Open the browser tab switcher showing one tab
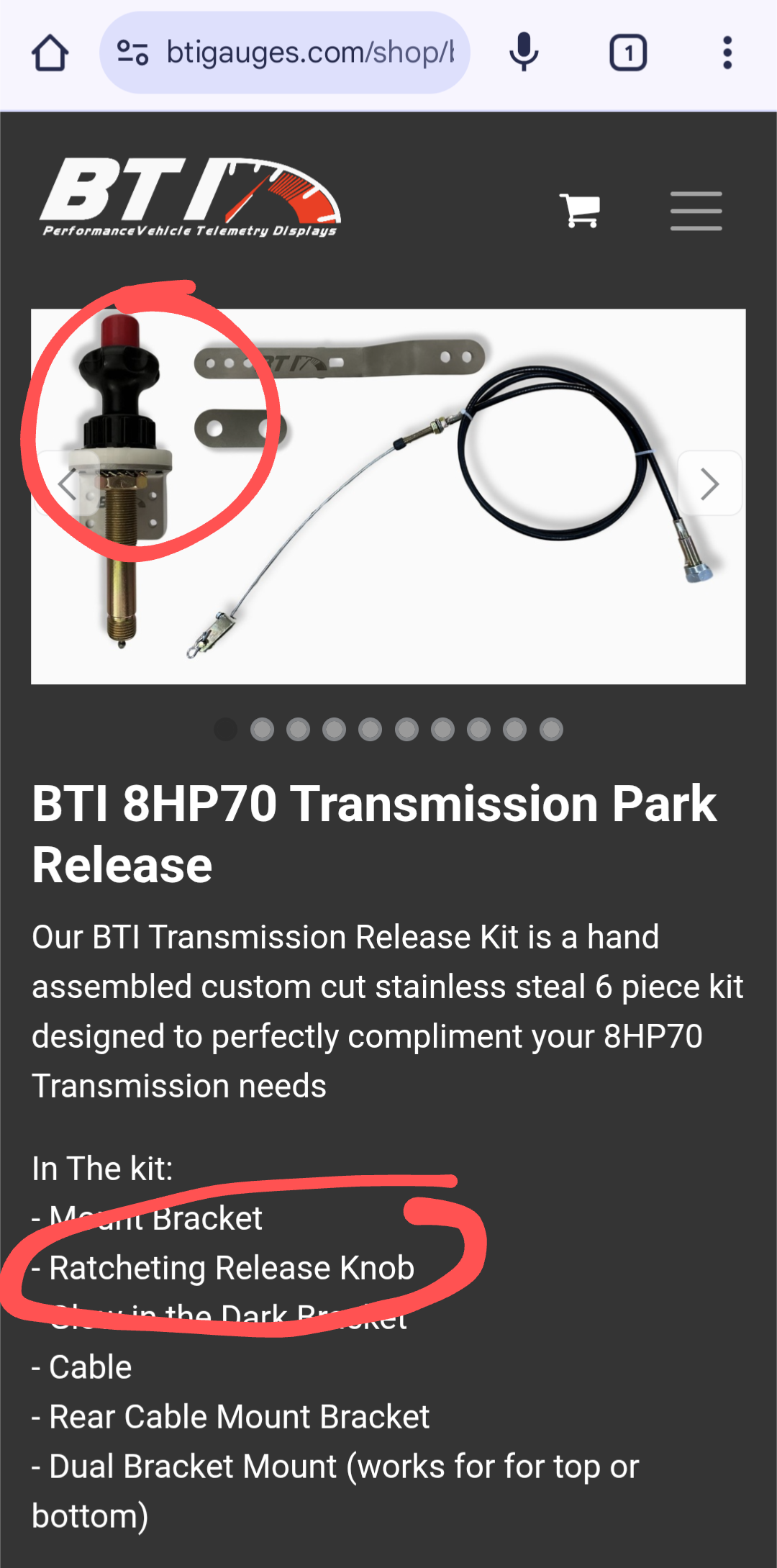Screen dimensions: 777x1568 pyautogui.click(x=628, y=53)
